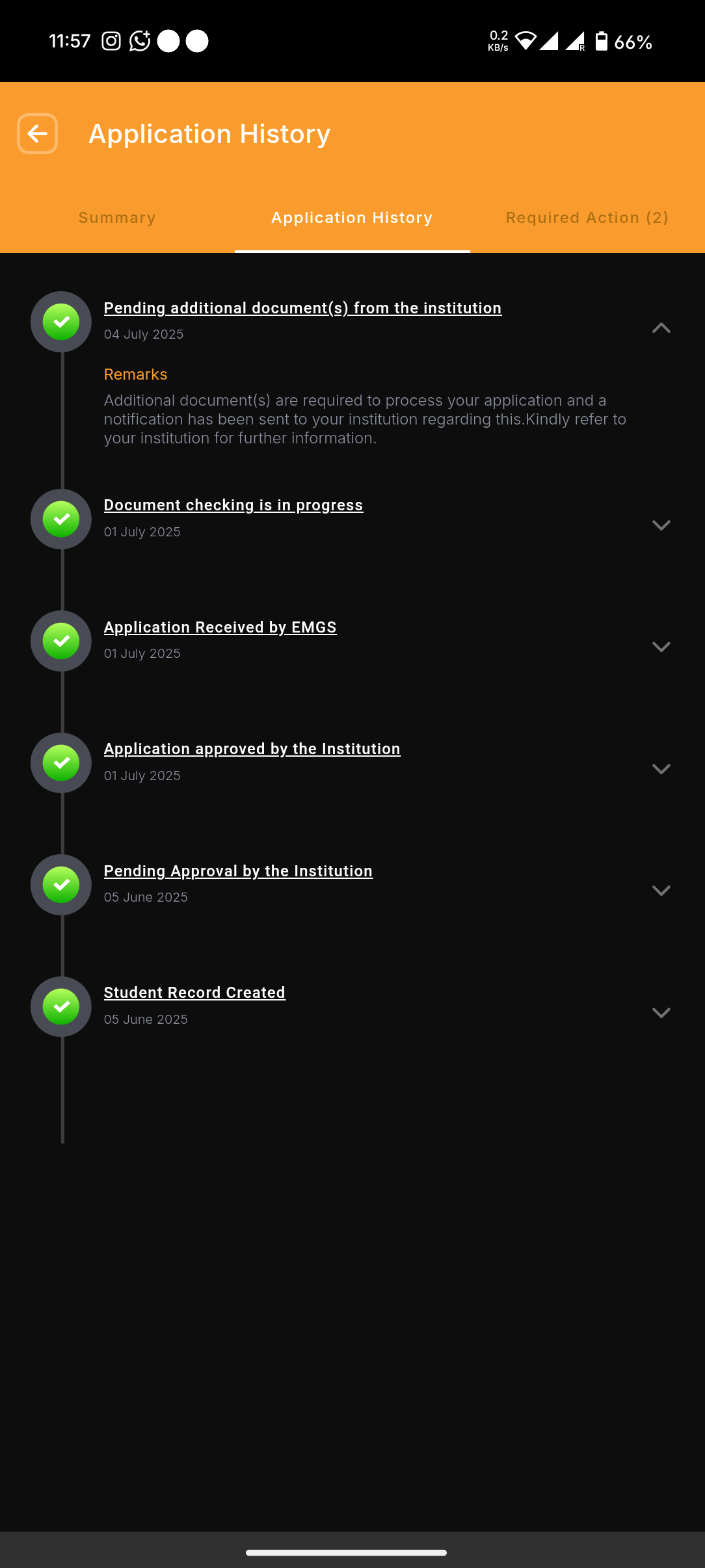Viewport: 705px width, 1568px height.
Task: Expand Application approved by the Institution
Action: tap(661, 769)
